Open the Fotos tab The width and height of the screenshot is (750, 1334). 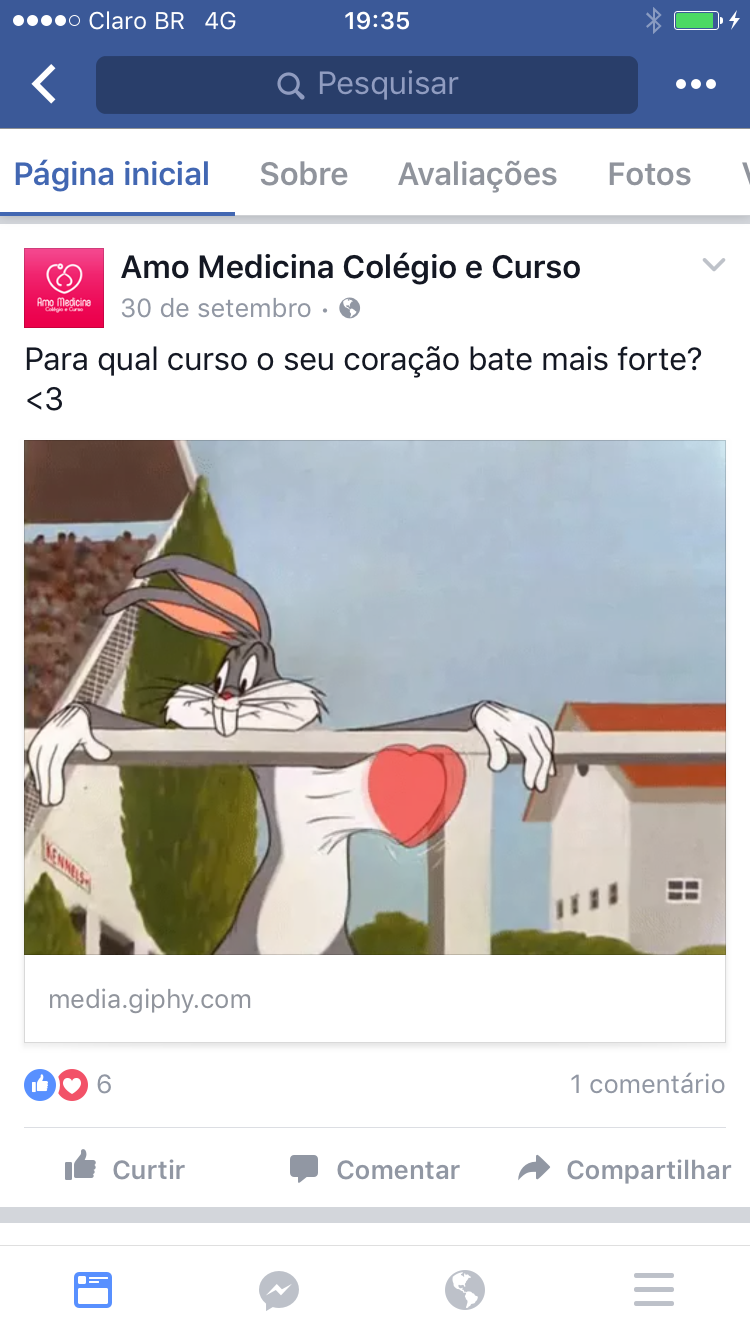pos(650,174)
